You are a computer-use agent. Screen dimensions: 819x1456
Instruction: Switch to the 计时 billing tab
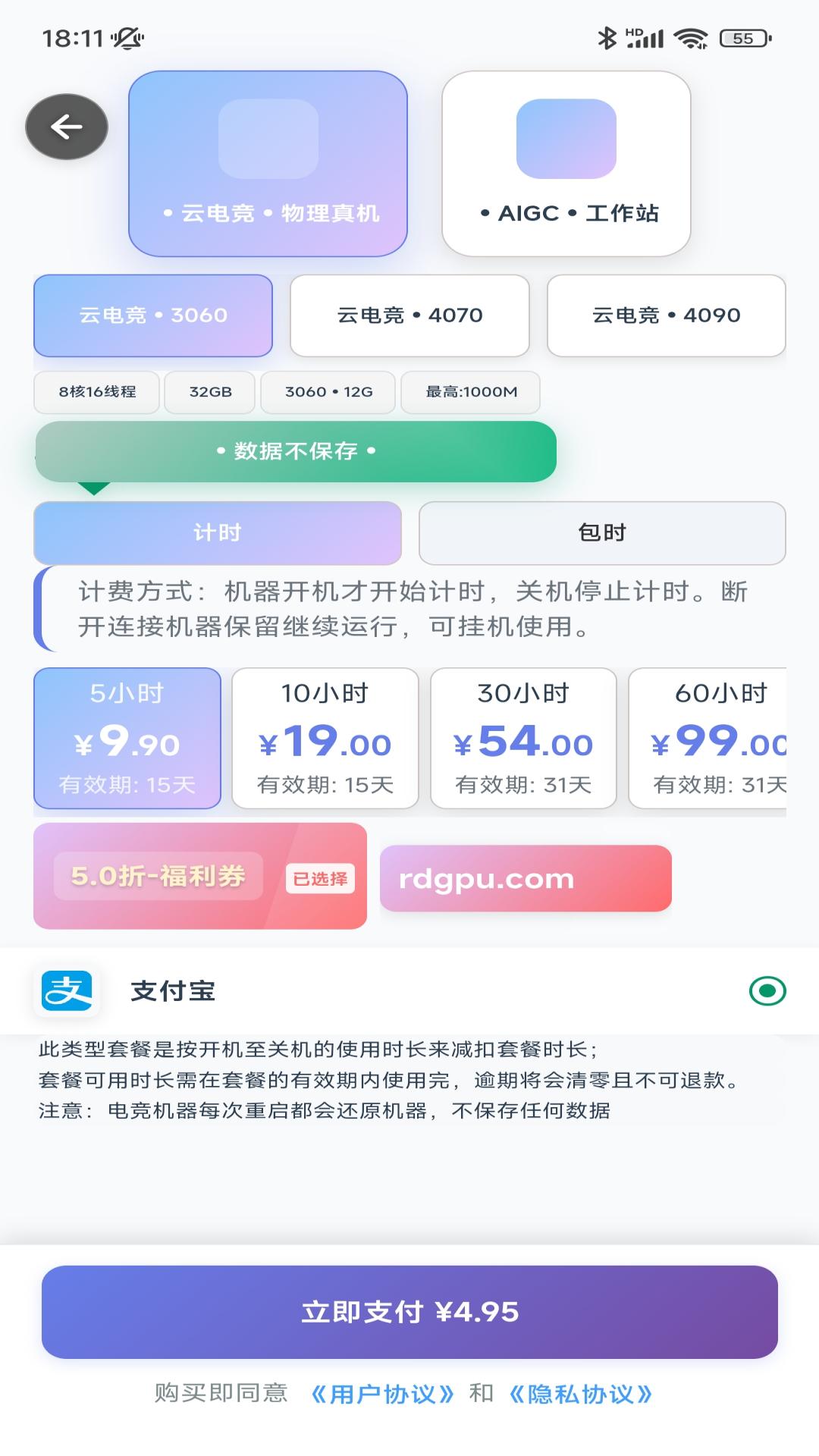click(218, 533)
